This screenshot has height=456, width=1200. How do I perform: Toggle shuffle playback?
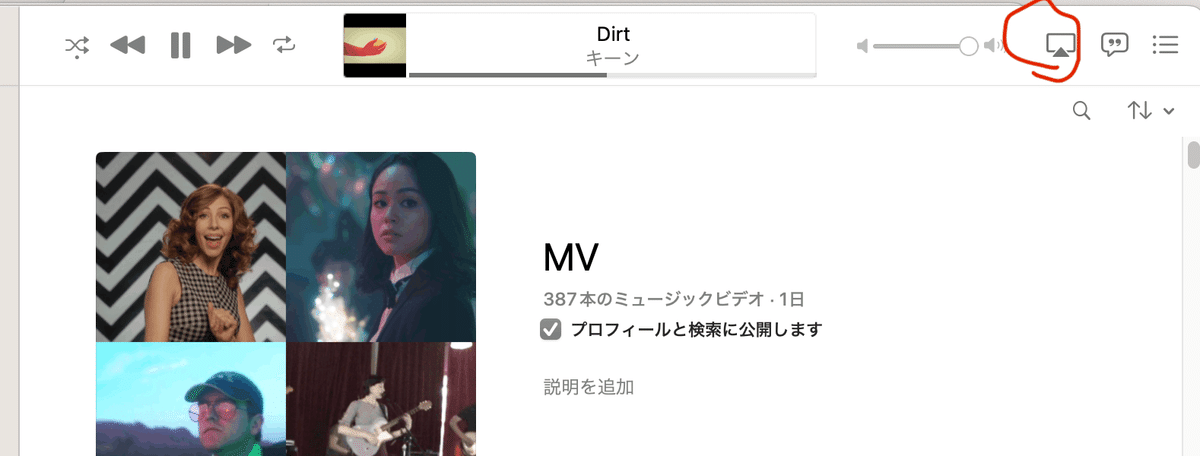pyautogui.click(x=78, y=45)
